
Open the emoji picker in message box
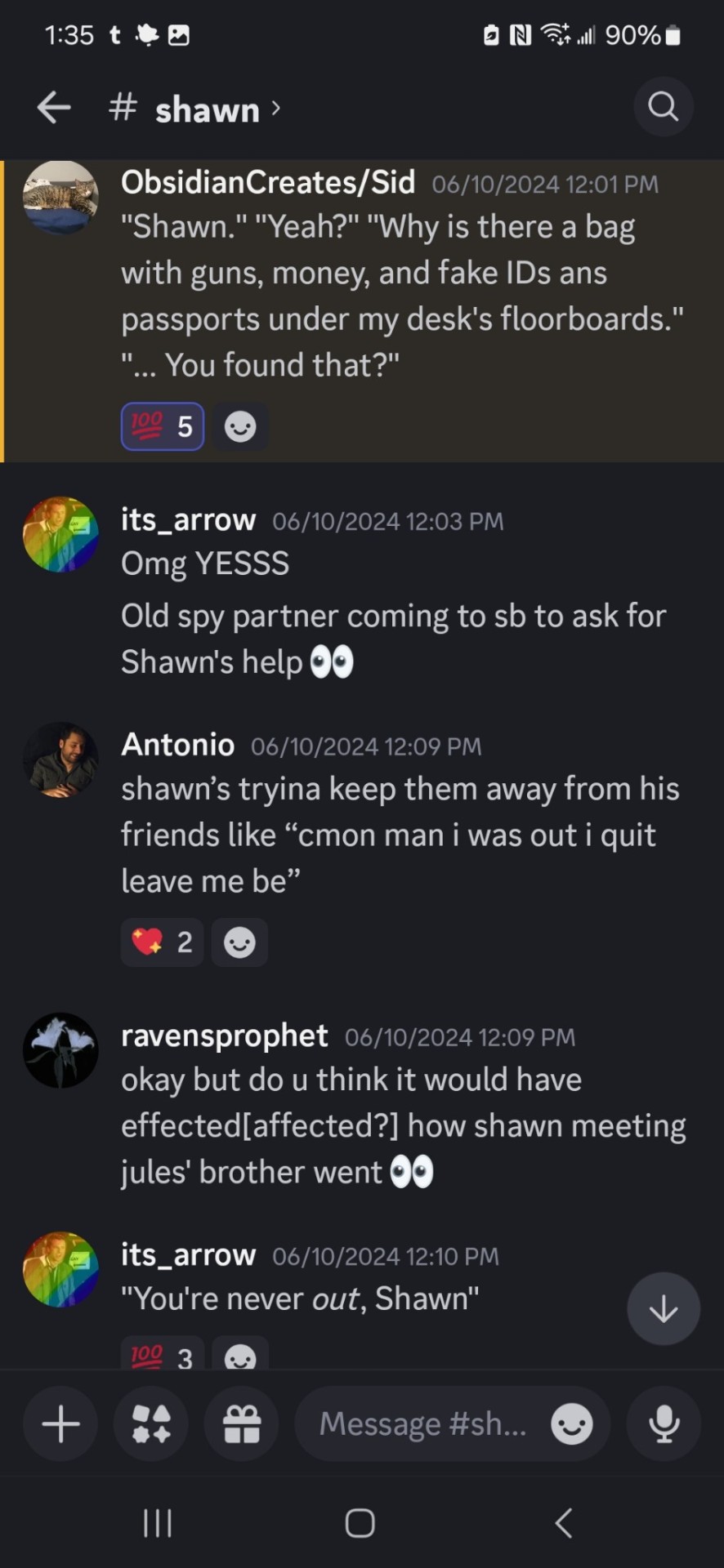coord(571,1423)
